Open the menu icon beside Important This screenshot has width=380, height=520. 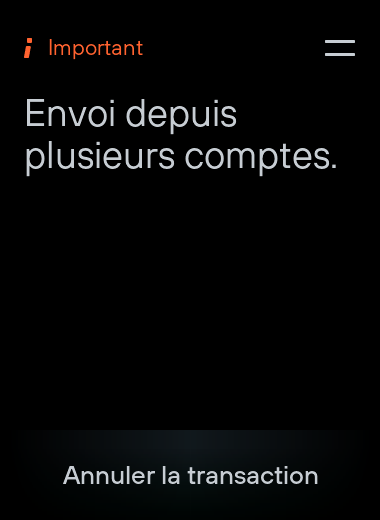pyautogui.click(x=340, y=48)
